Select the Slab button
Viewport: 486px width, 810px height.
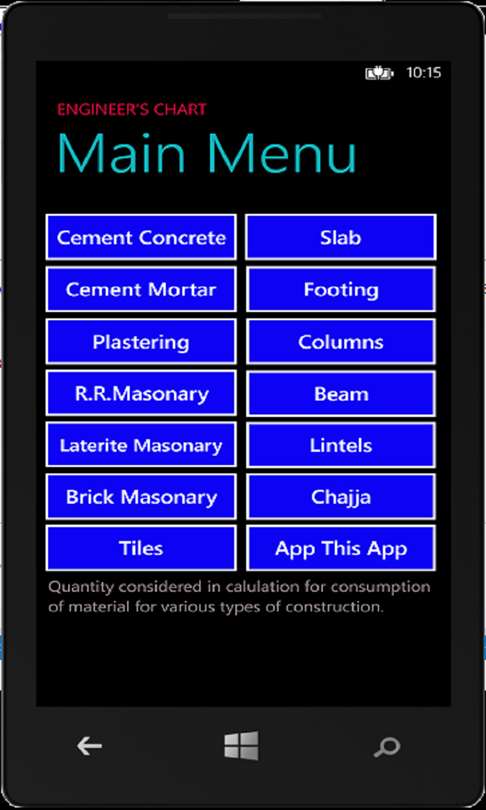point(341,238)
